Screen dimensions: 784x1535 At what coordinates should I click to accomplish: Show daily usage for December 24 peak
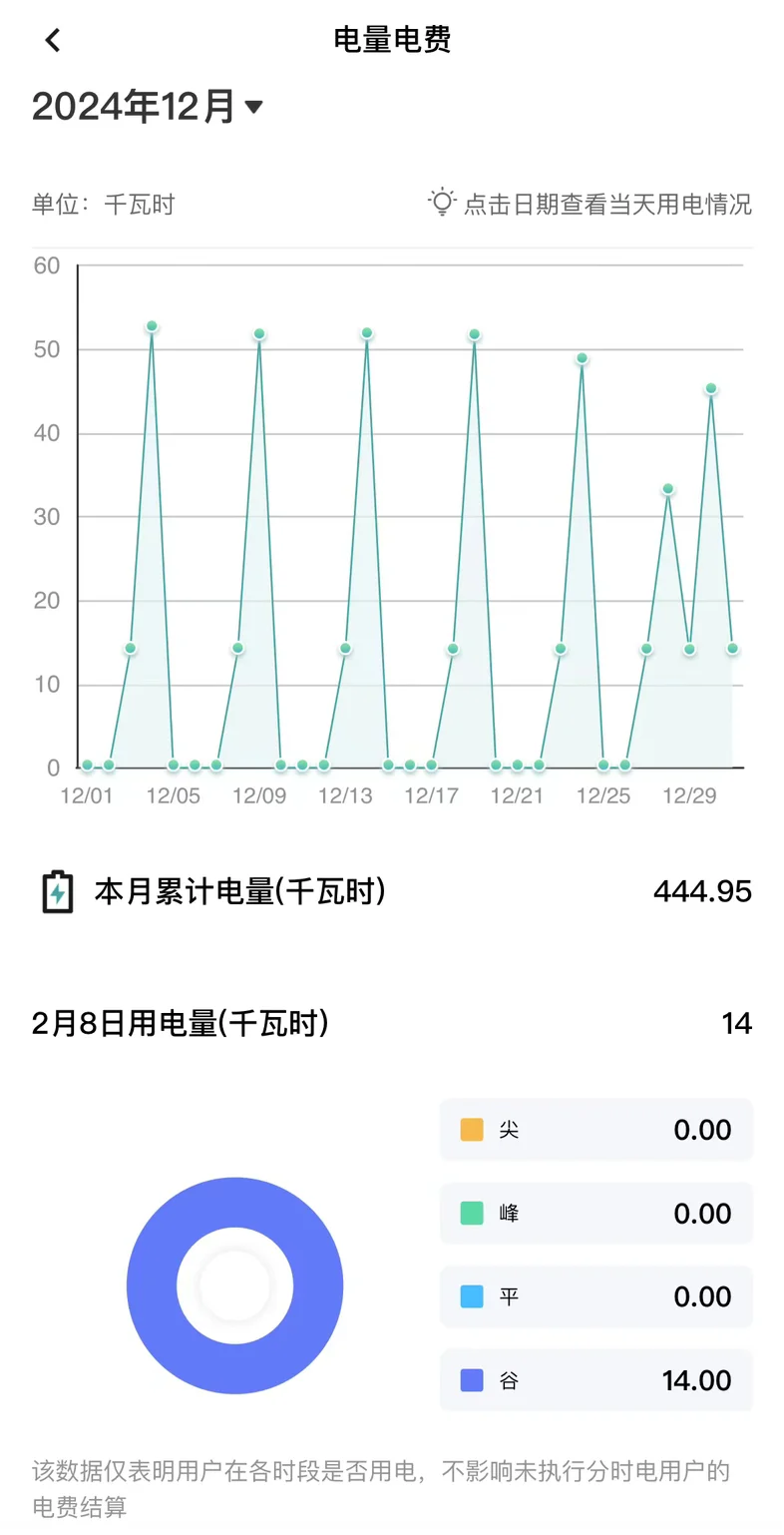582,358
